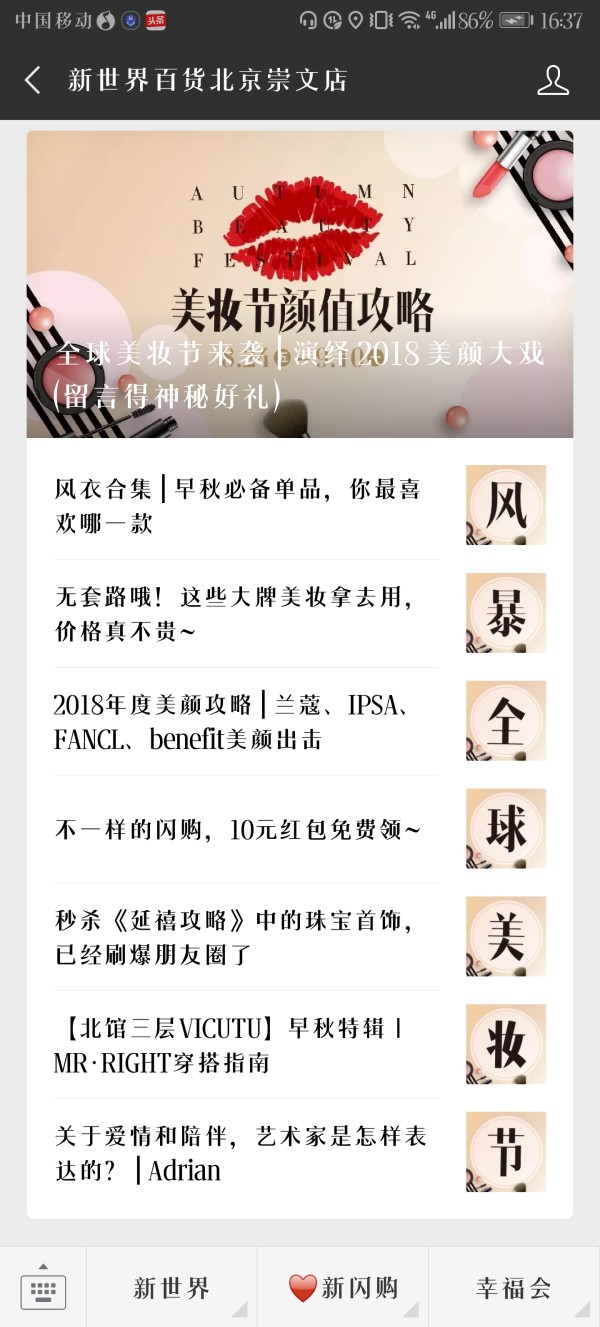The height and width of the screenshot is (1327, 600).
Task: Read the 无套路哦 大牌美妆 article
Action: [300, 613]
